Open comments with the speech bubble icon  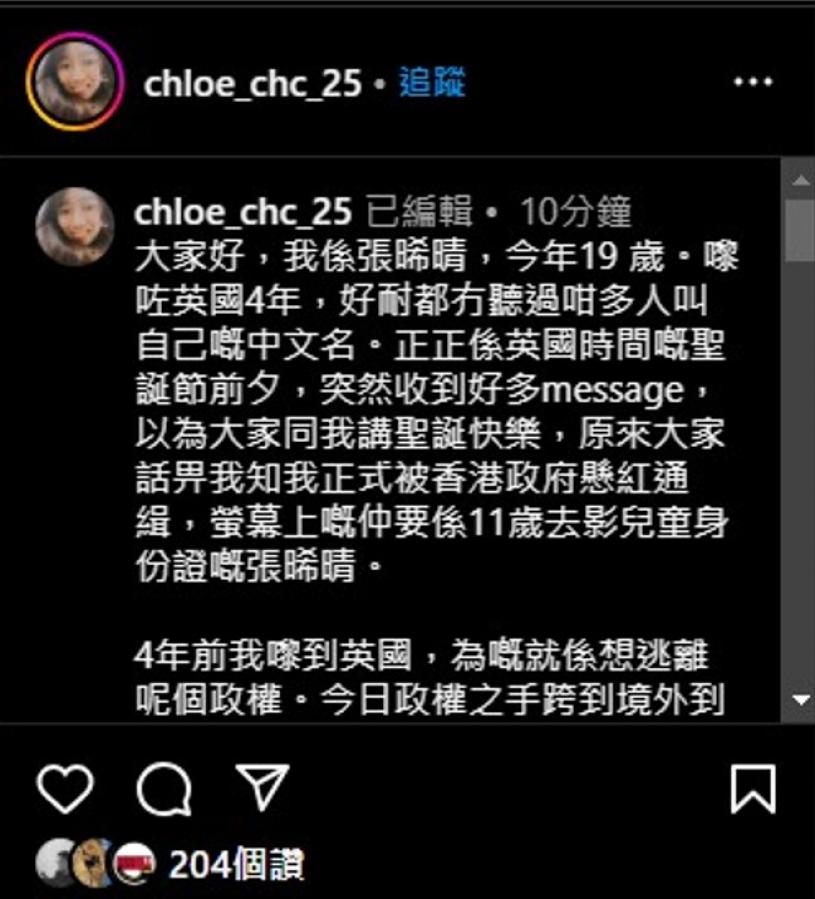[x=164, y=791]
